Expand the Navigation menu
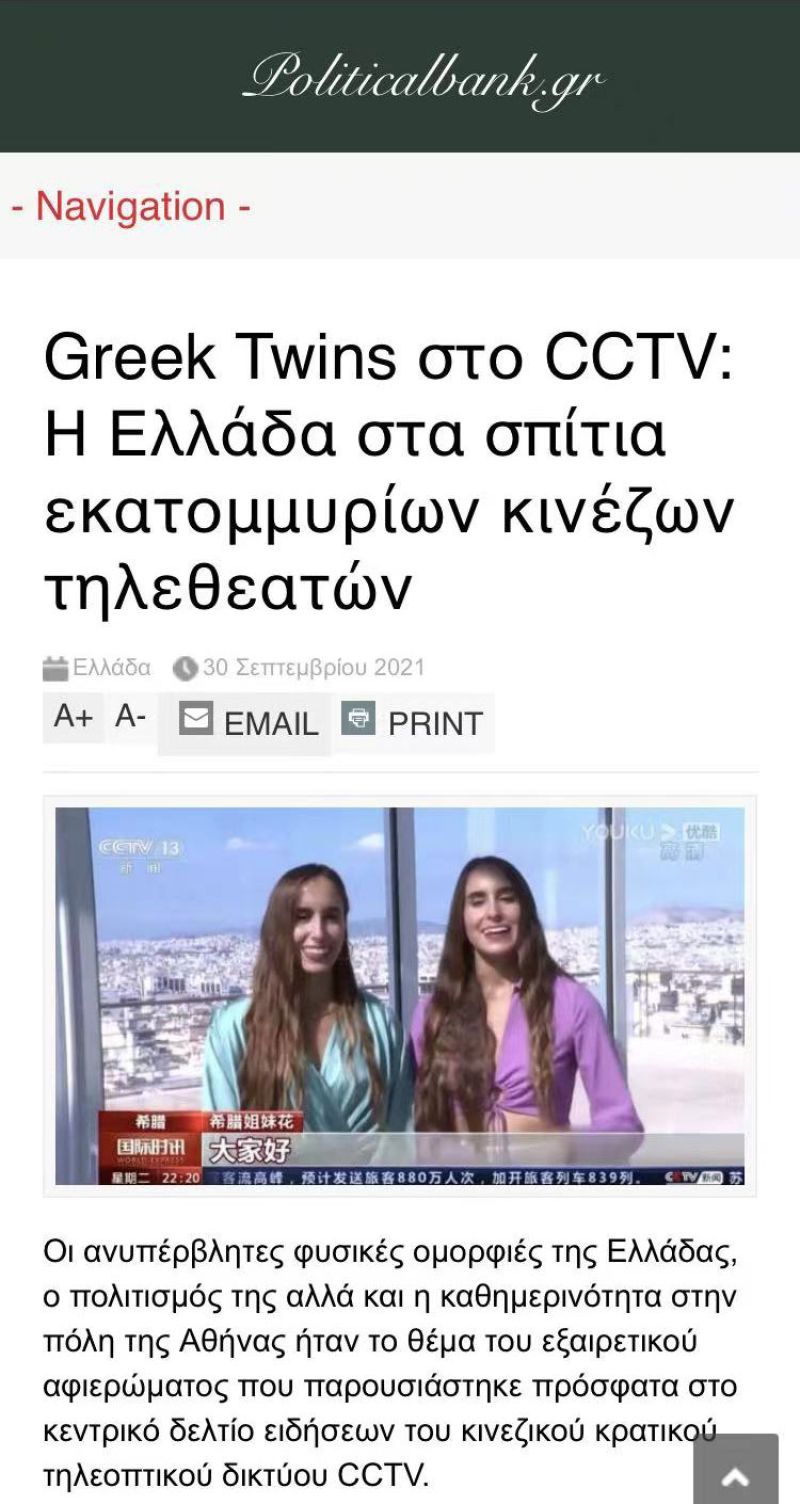Screen dimensions: 800x1504 pos(131,207)
